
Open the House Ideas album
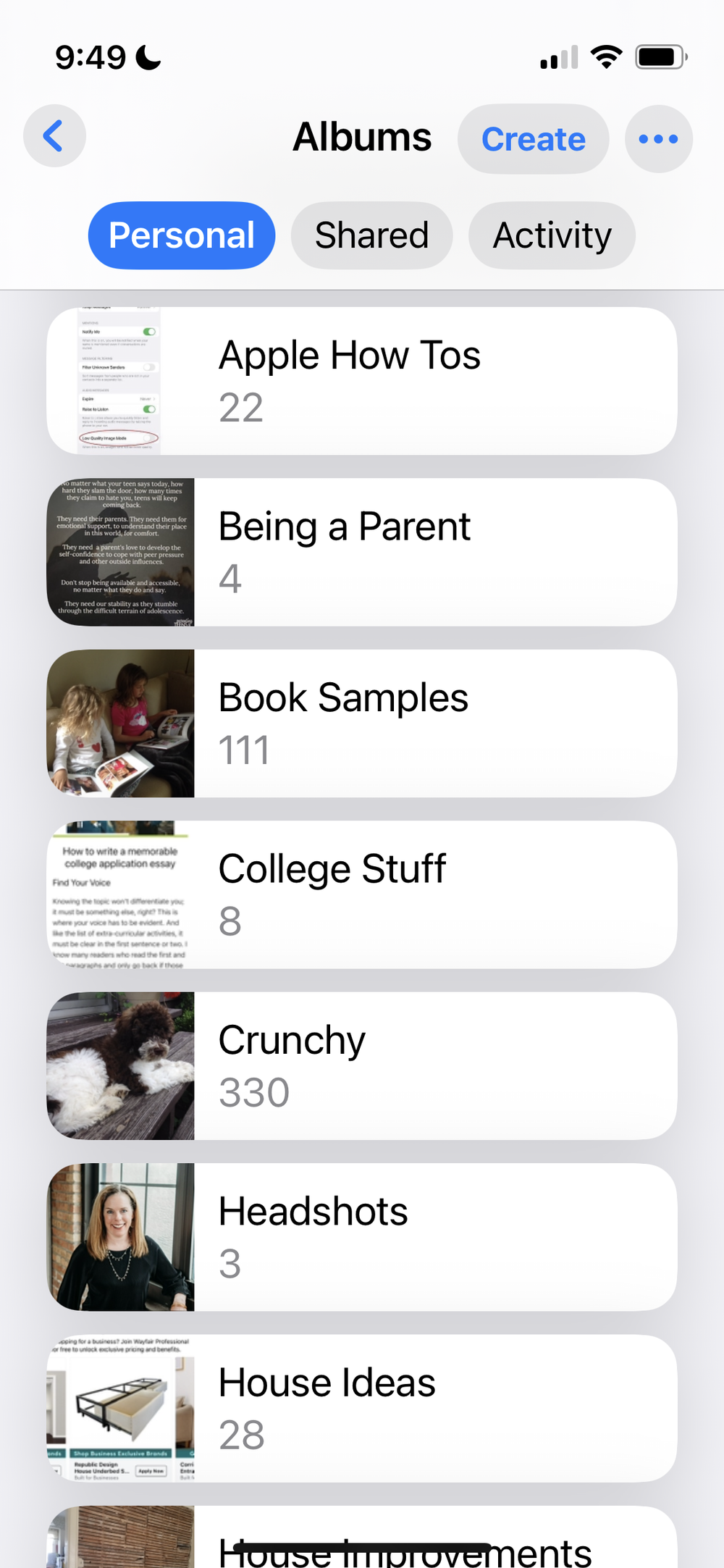[x=362, y=1408]
